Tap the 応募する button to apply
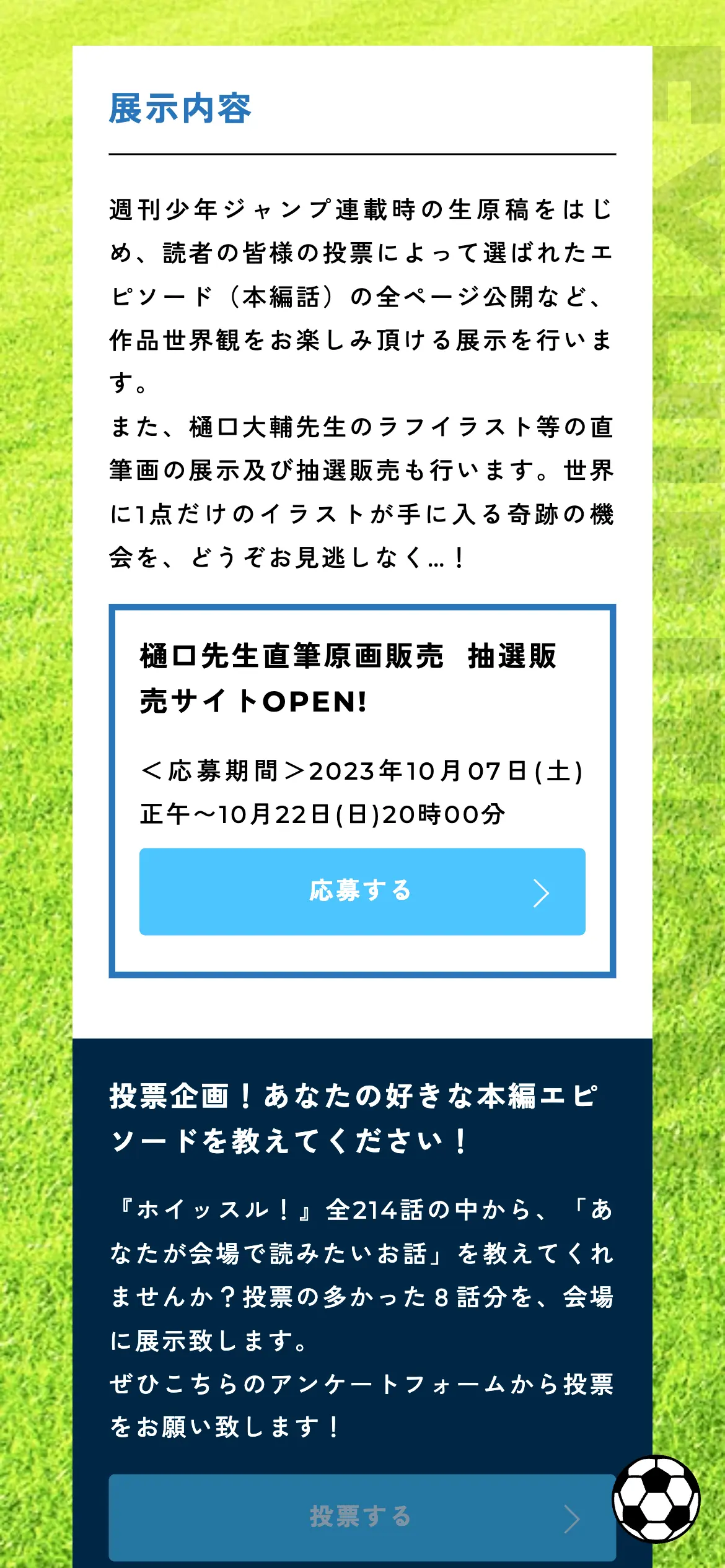The width and height of the screenshot is (725, 1568). click(x=362, y=891)
